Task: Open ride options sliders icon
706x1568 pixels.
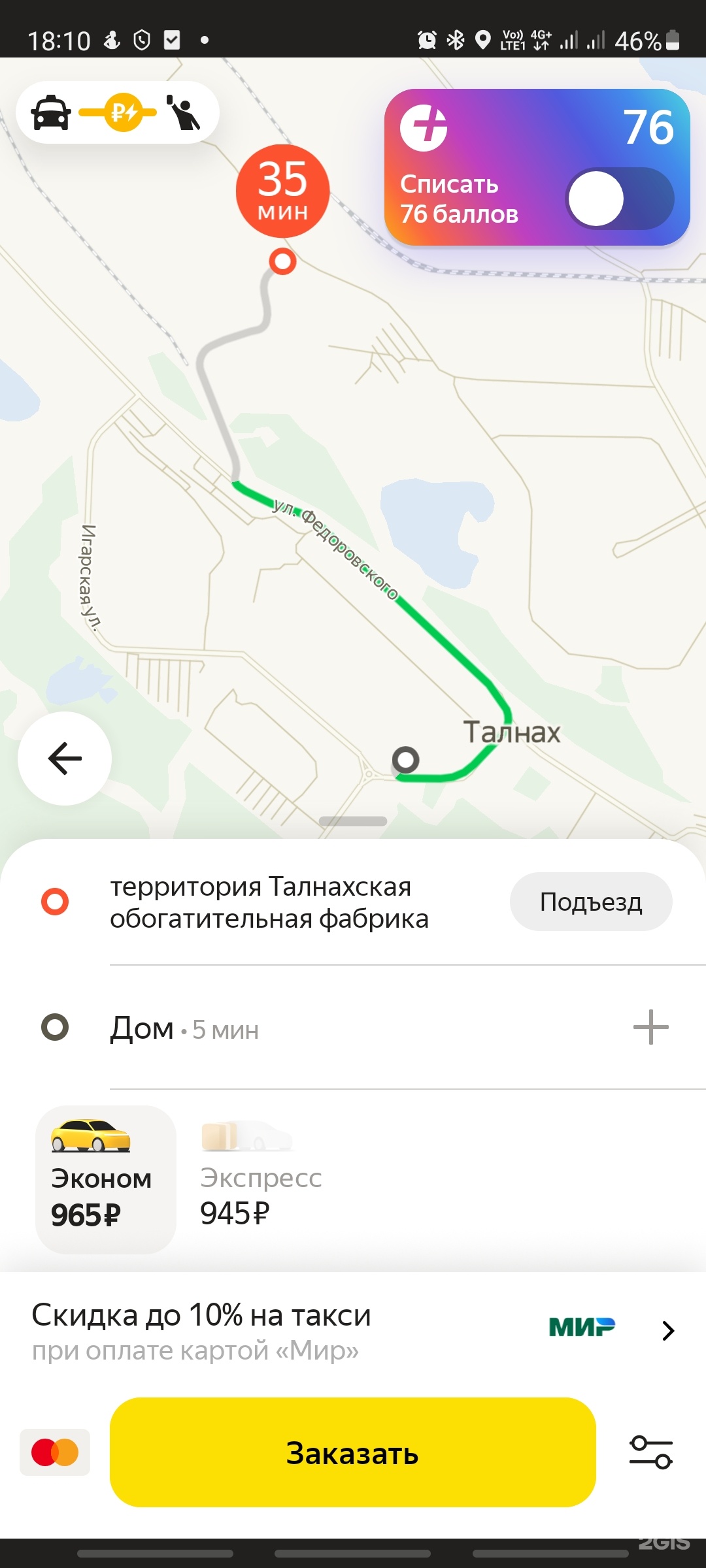Action: (x=650, y=1452)
